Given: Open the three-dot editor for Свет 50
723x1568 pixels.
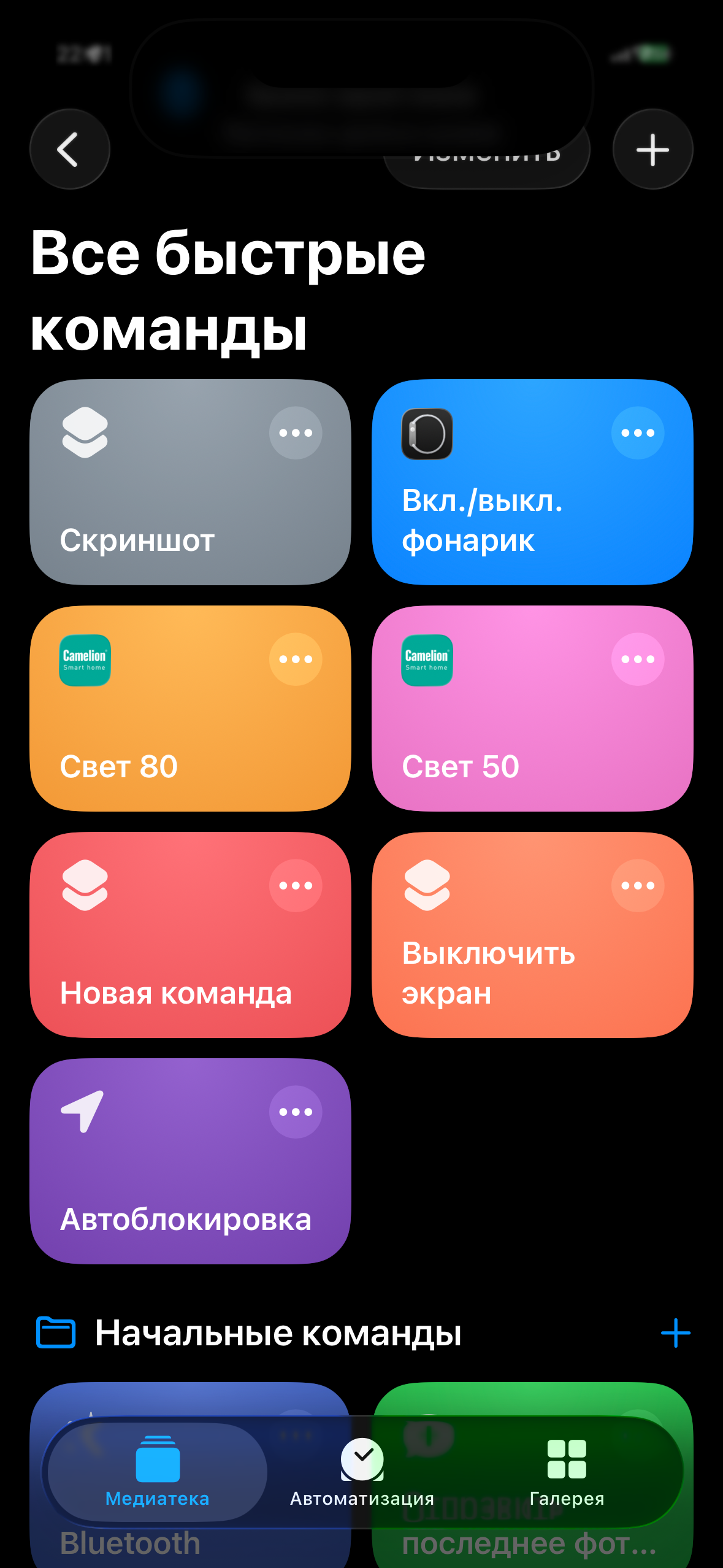Looking at the screenshot, I should [638, 659].
